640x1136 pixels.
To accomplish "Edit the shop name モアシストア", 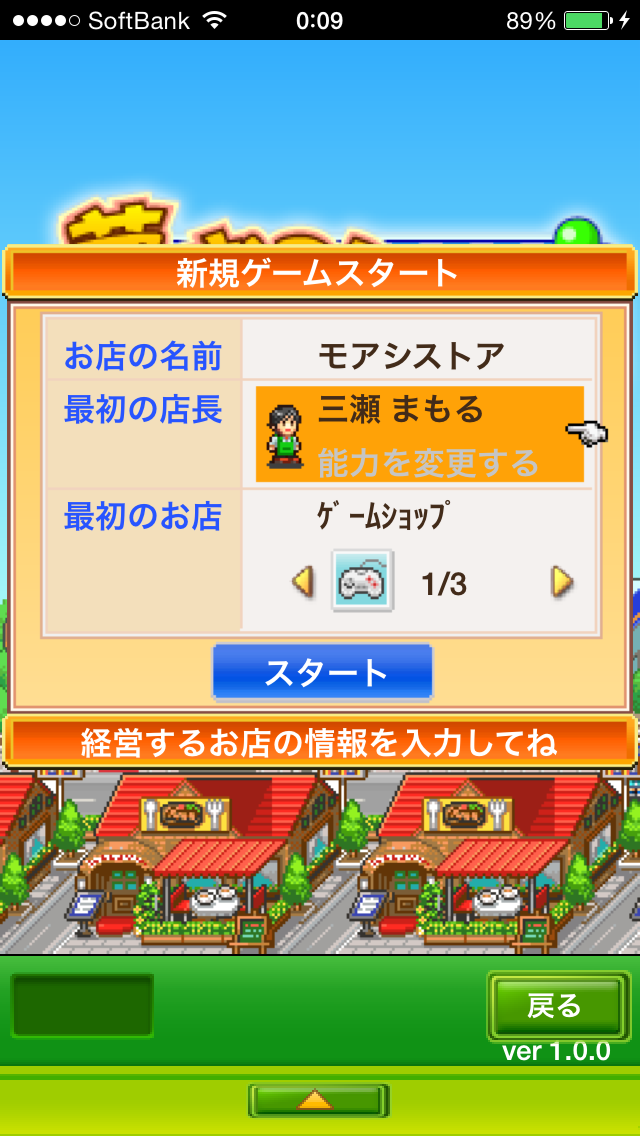I will (x=411, y=355).
